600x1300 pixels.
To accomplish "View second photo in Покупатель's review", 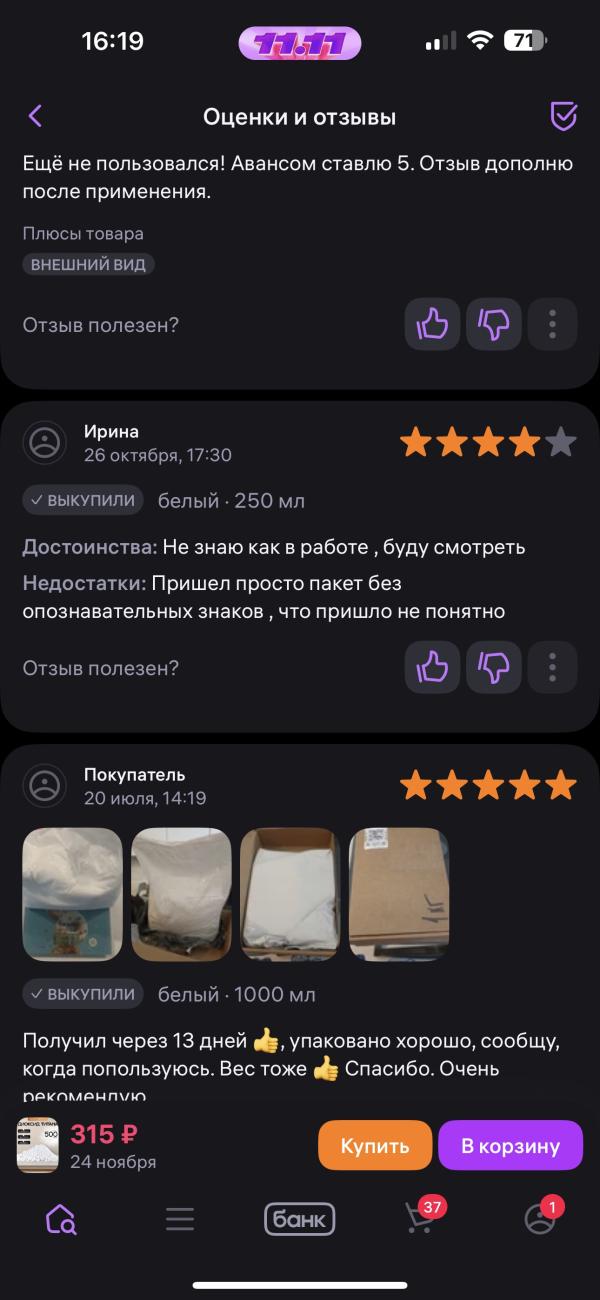I will point(181,894).
